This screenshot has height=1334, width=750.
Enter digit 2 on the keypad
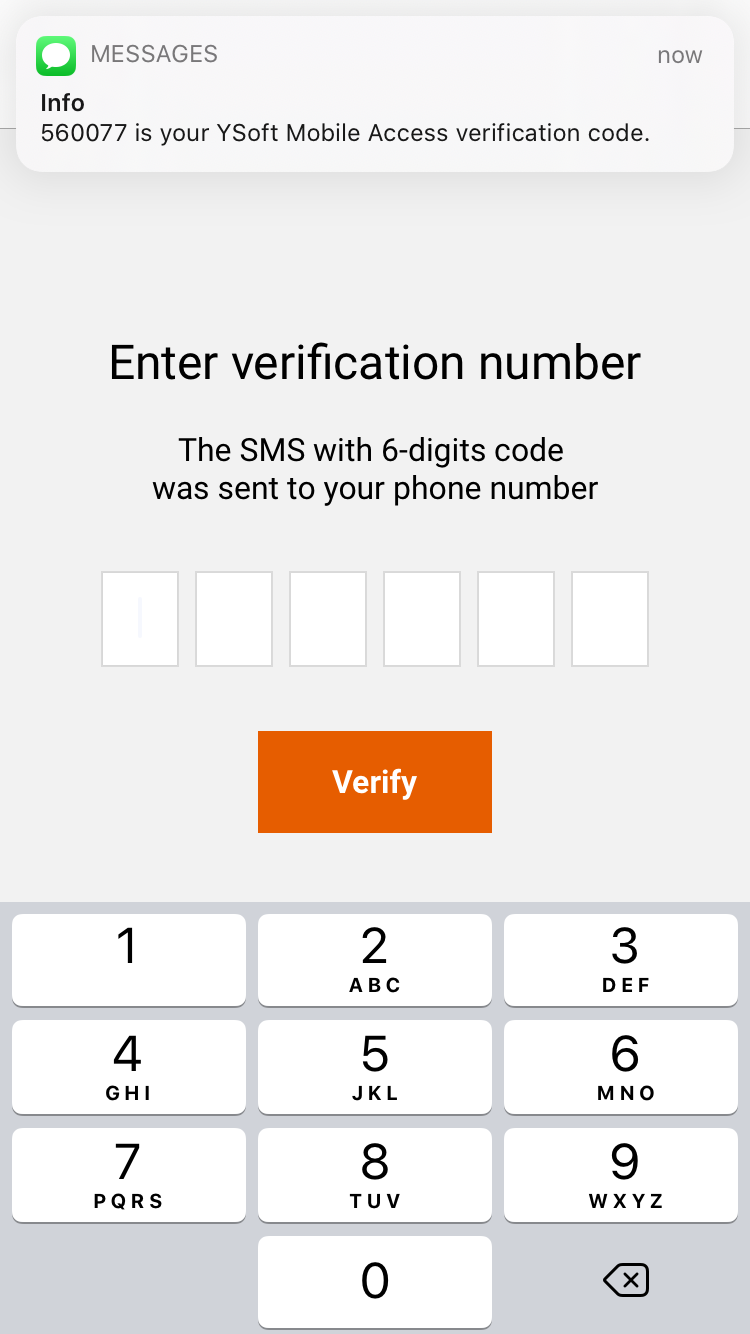point(375,958)
